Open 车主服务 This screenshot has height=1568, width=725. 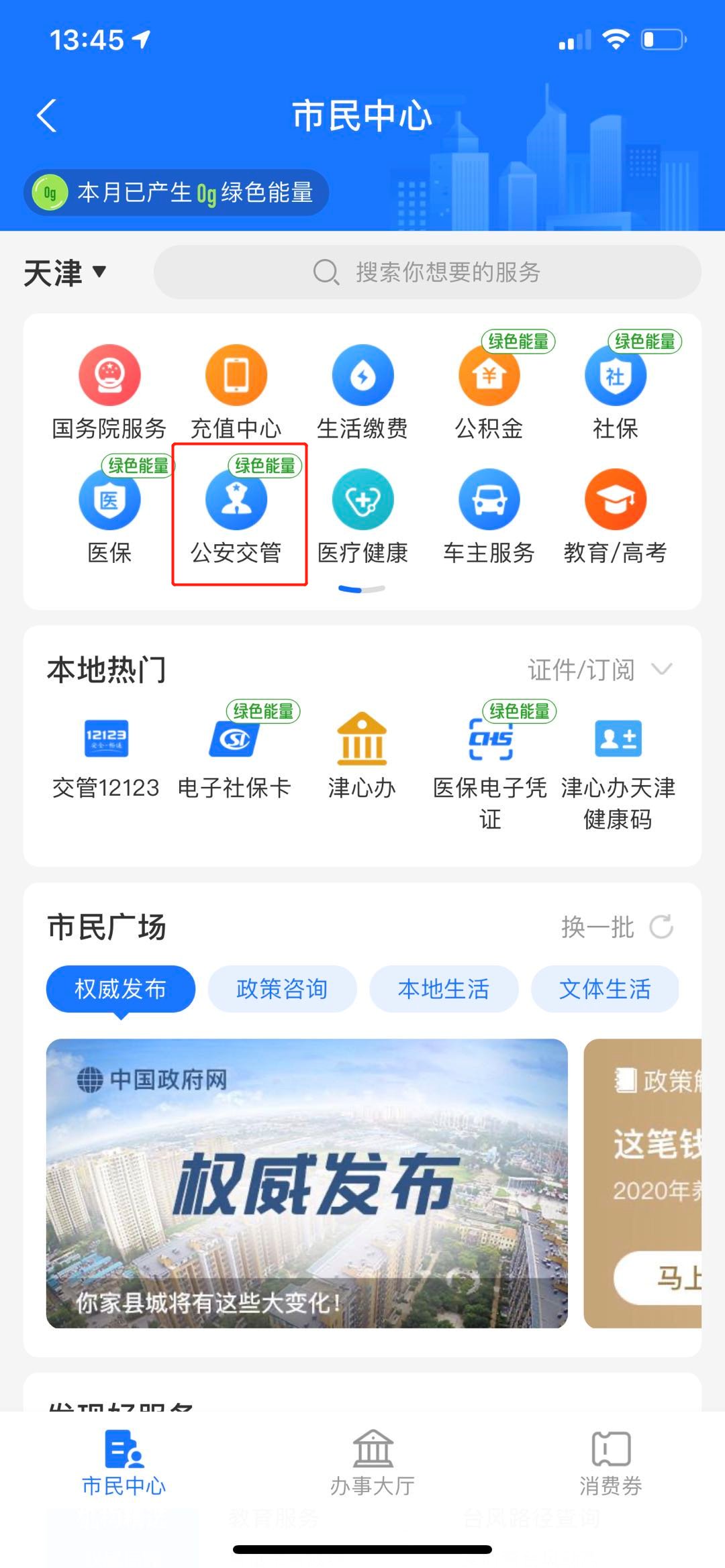pyautogui.click(x=489, y=516)
